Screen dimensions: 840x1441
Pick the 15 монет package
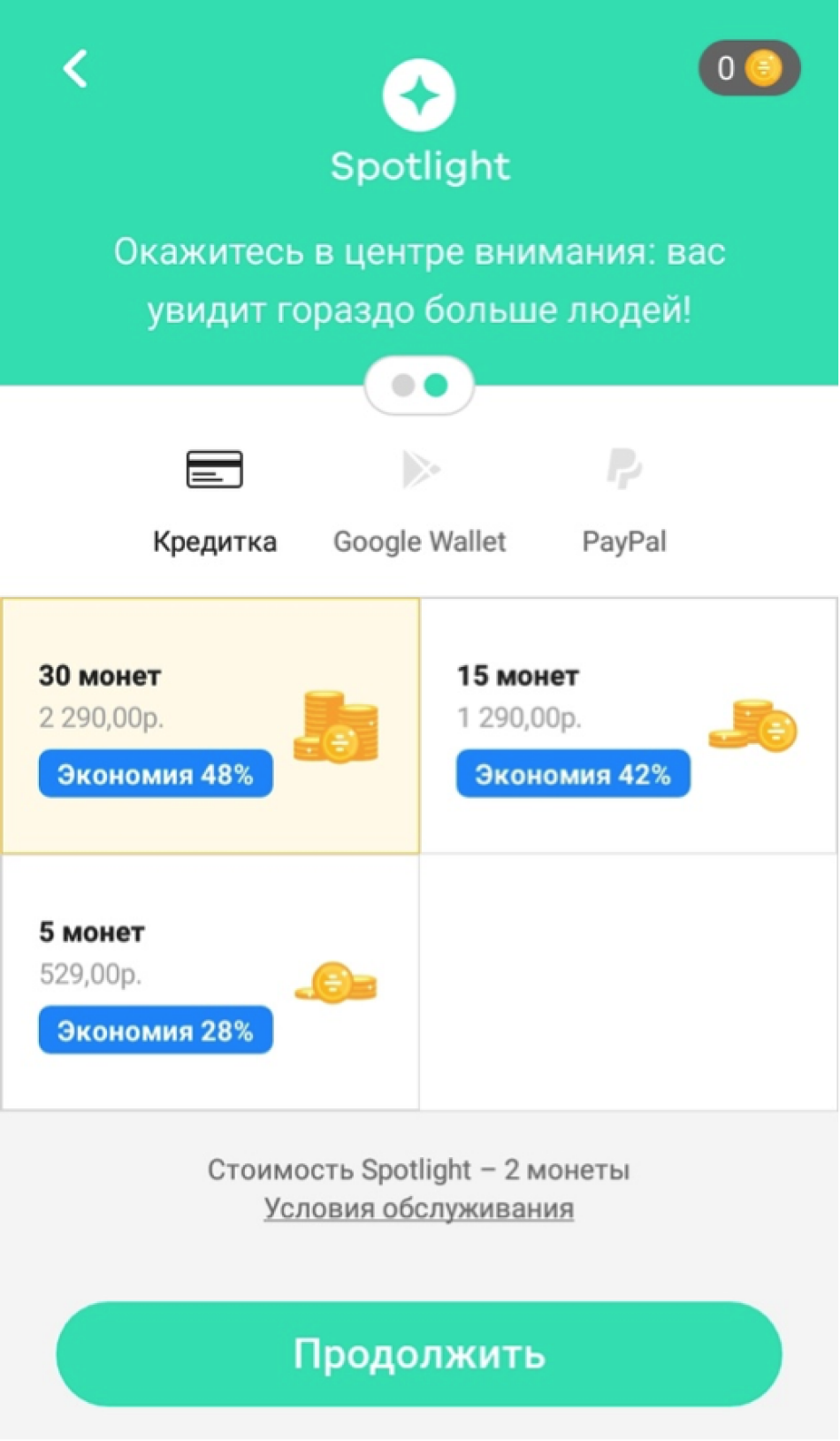[x=628, y=725]
